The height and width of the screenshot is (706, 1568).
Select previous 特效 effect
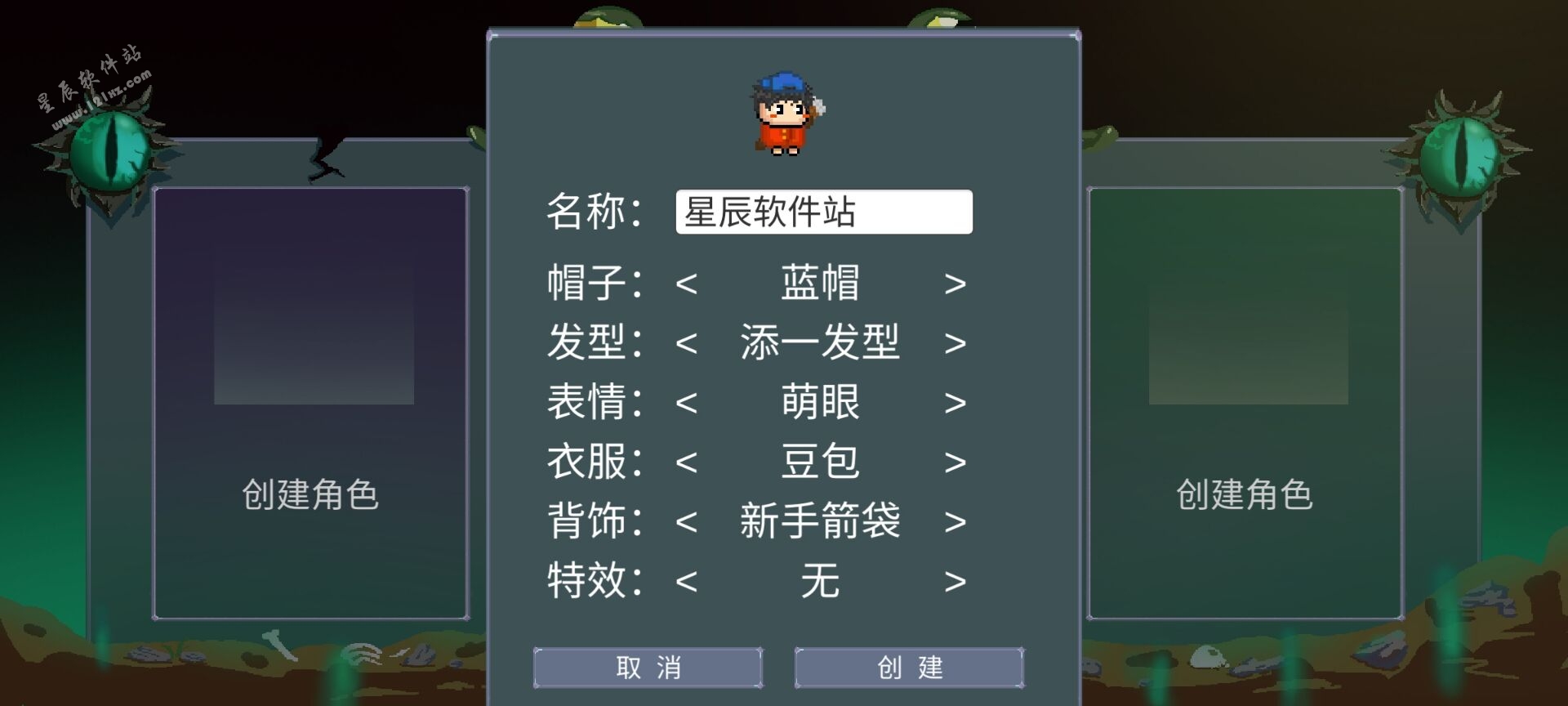[x=686, y=582]
